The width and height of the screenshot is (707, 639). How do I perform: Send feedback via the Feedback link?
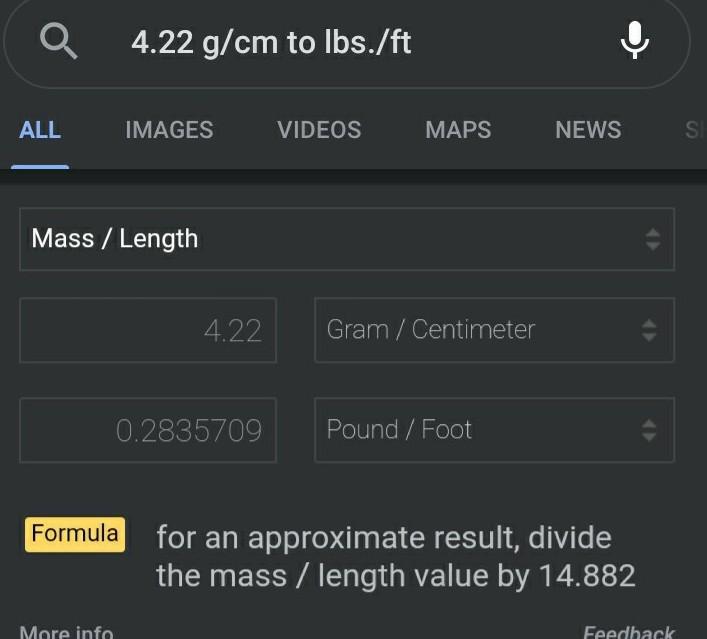(x=629, y=631)
